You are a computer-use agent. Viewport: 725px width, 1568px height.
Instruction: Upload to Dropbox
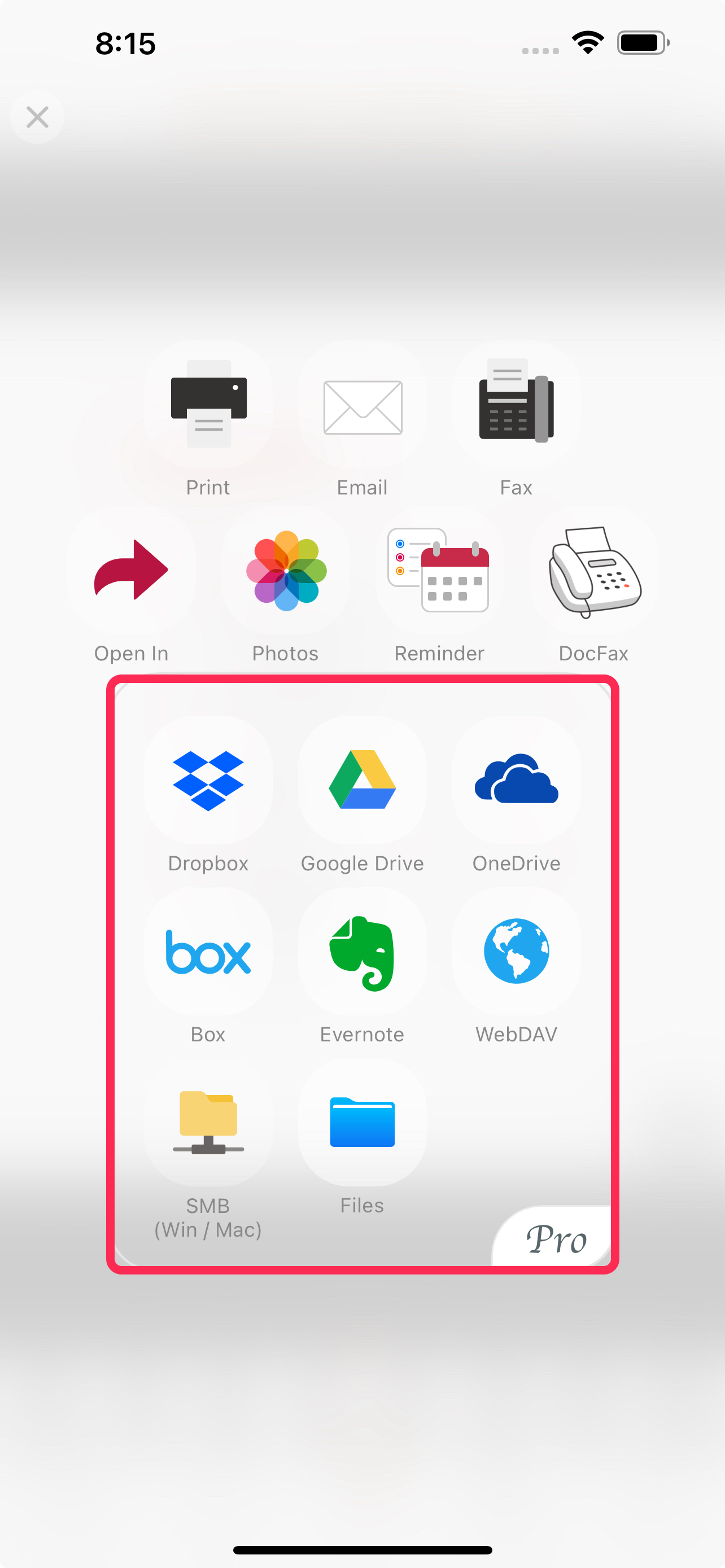(208, 781)
